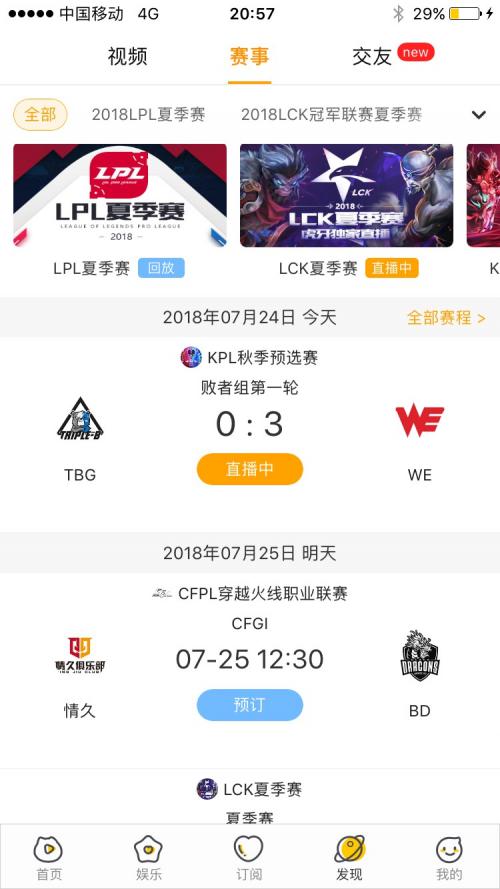Image resolution: width=500 pixels, height=889 pixels.
Task: Select the 发现 tab
Action: click(x=349, y=858)
